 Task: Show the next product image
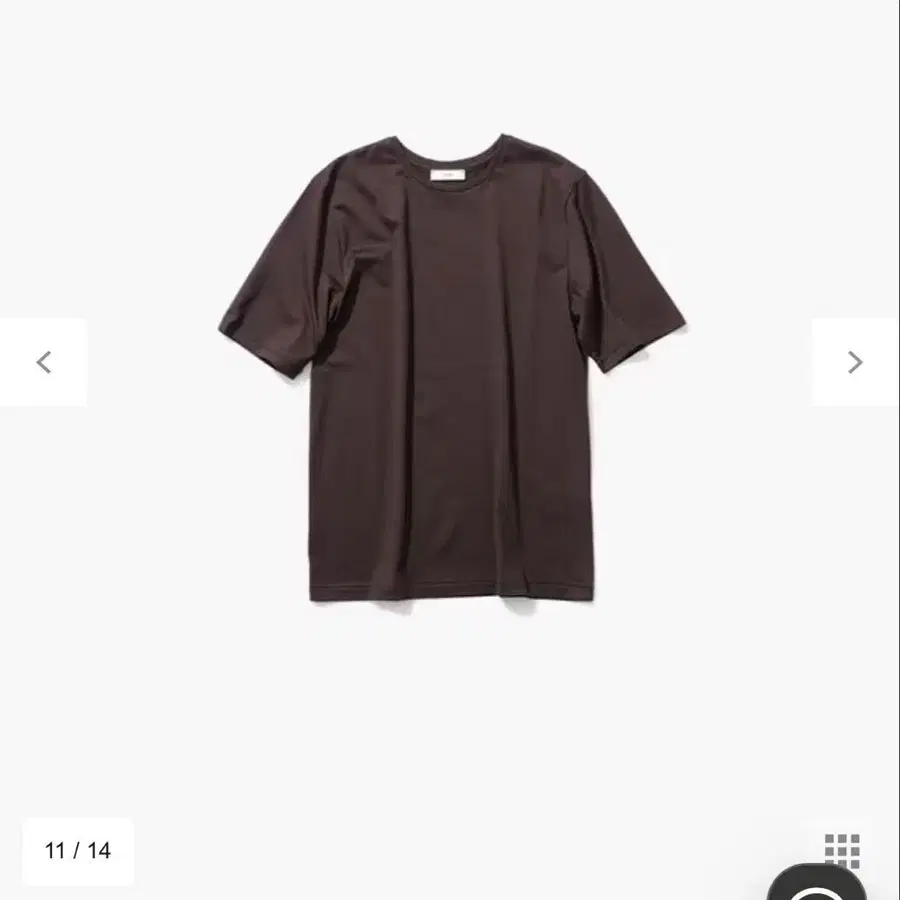855,362
